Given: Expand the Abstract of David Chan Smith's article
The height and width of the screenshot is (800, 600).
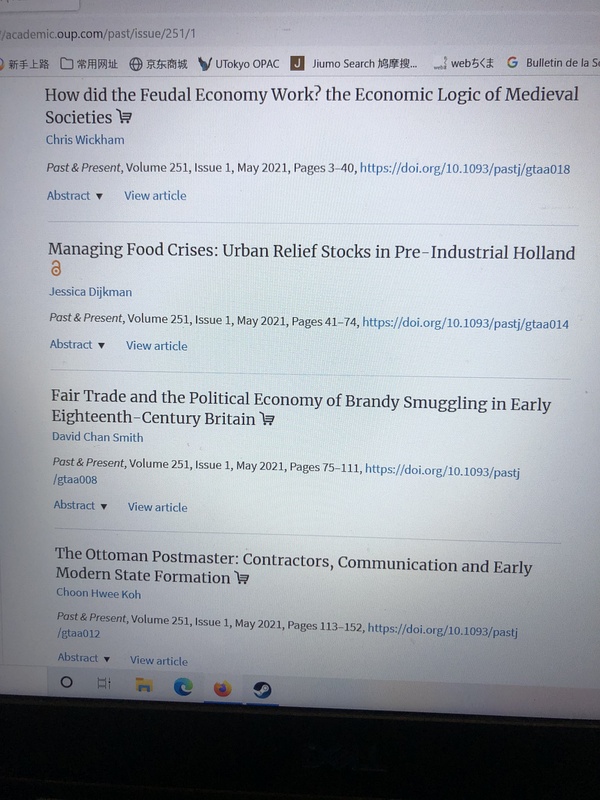Looking at the screenshot, I should point(81,506).
